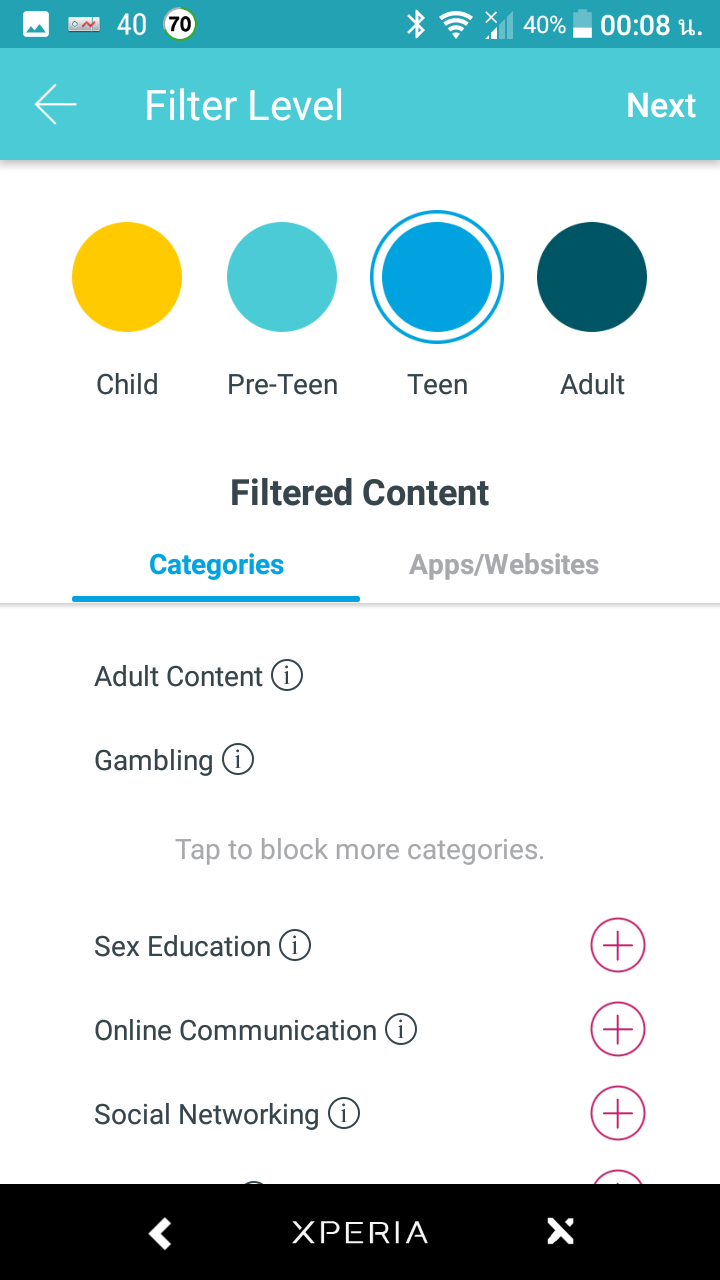Go back using the header arrow
Screen dimensions: 720x1280
(x=56, y=105)
